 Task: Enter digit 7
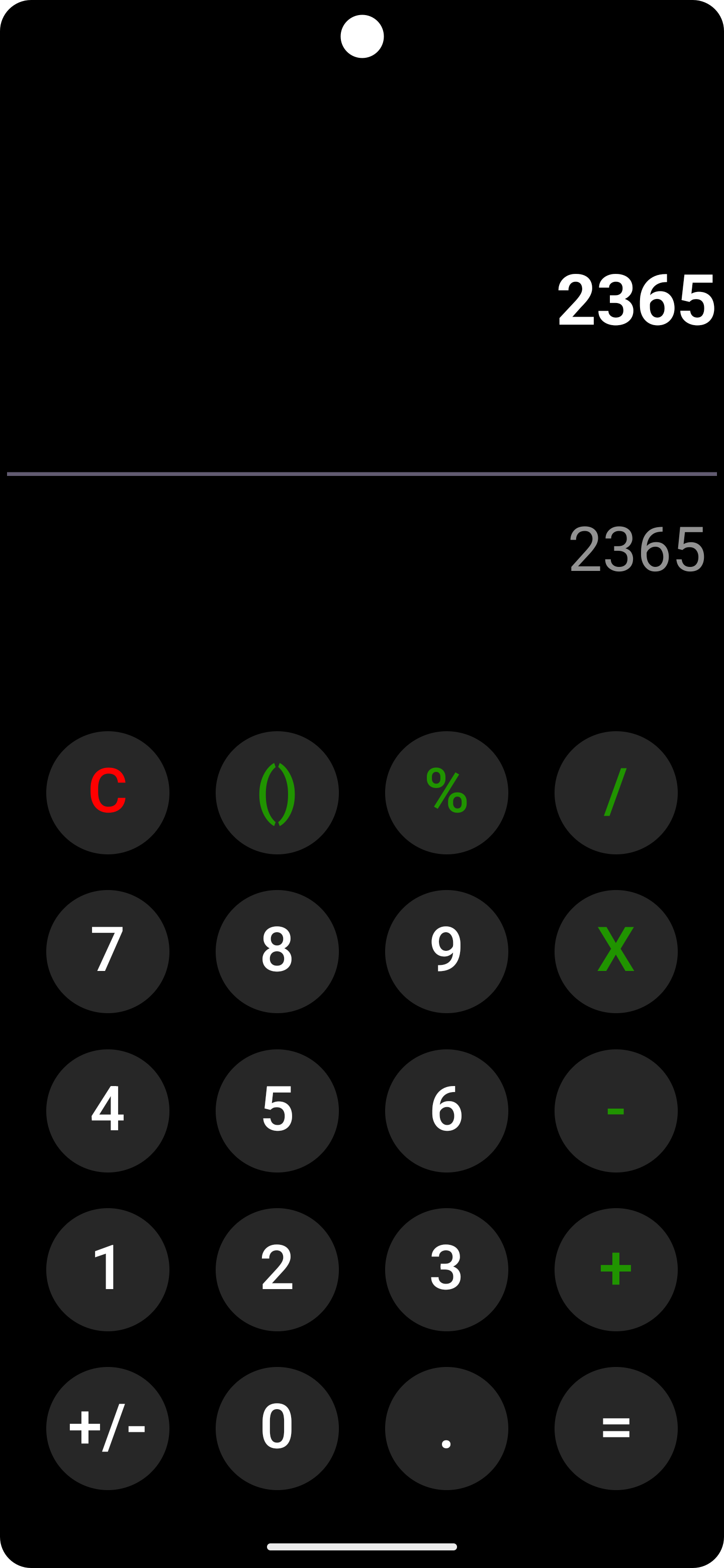(108, 951)
